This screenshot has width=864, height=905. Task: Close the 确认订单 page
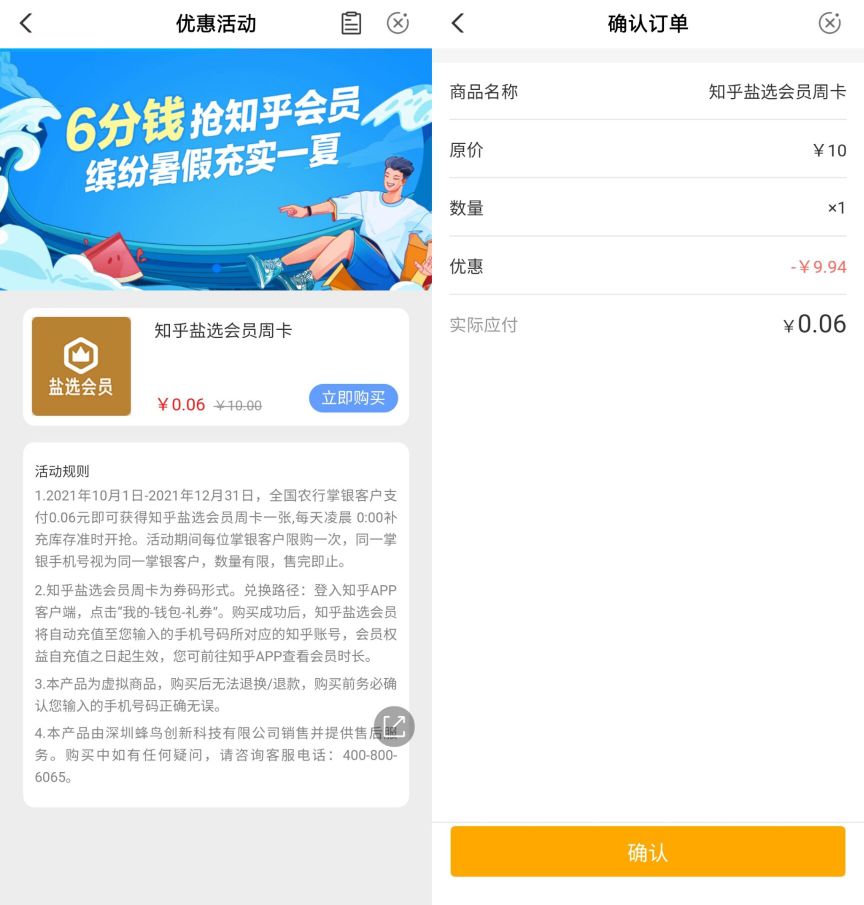tap(829, 23)
